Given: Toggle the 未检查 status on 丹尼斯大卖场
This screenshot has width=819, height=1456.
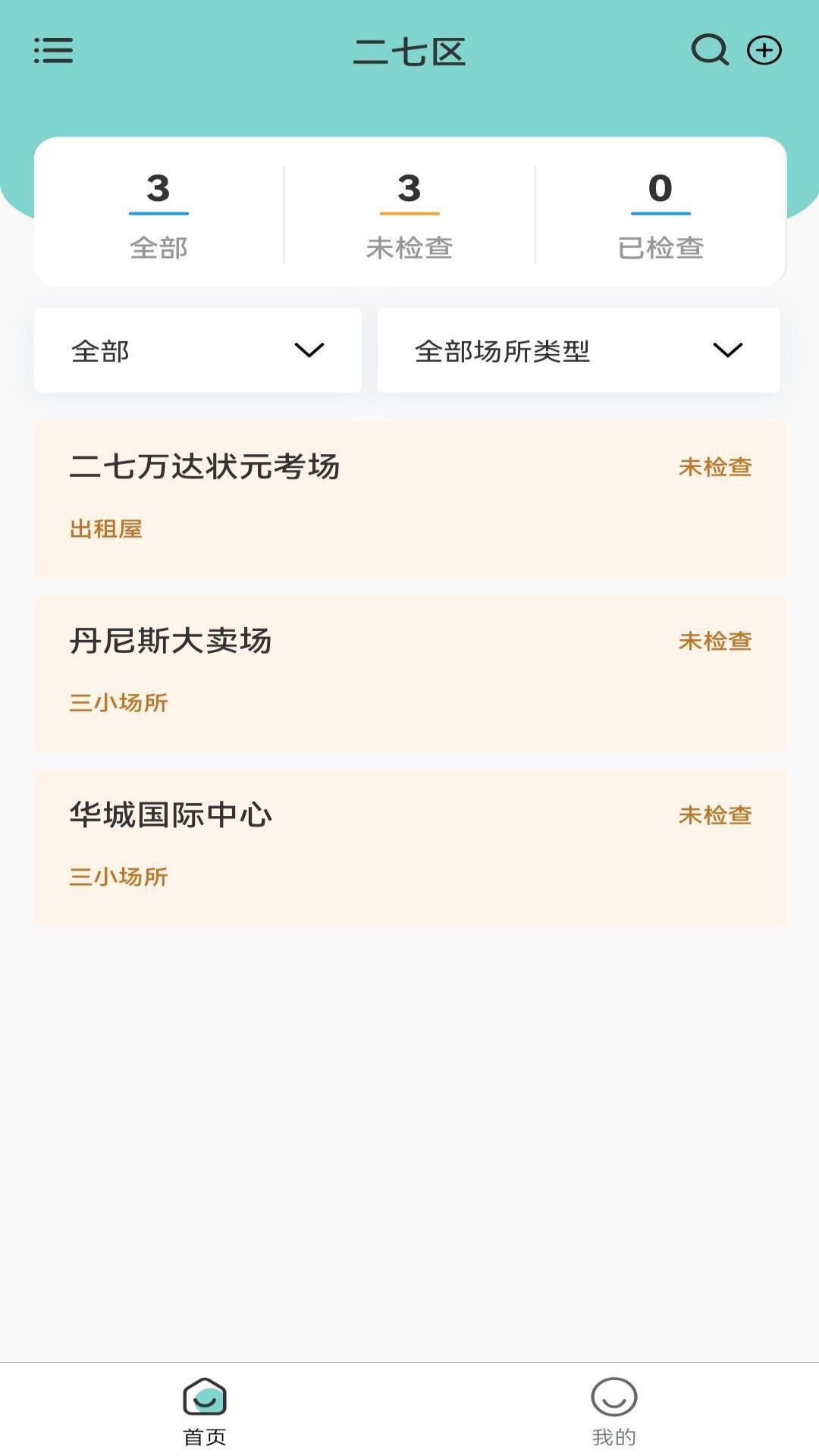Looking at the screenshot, I should click(x=714, y=641).
